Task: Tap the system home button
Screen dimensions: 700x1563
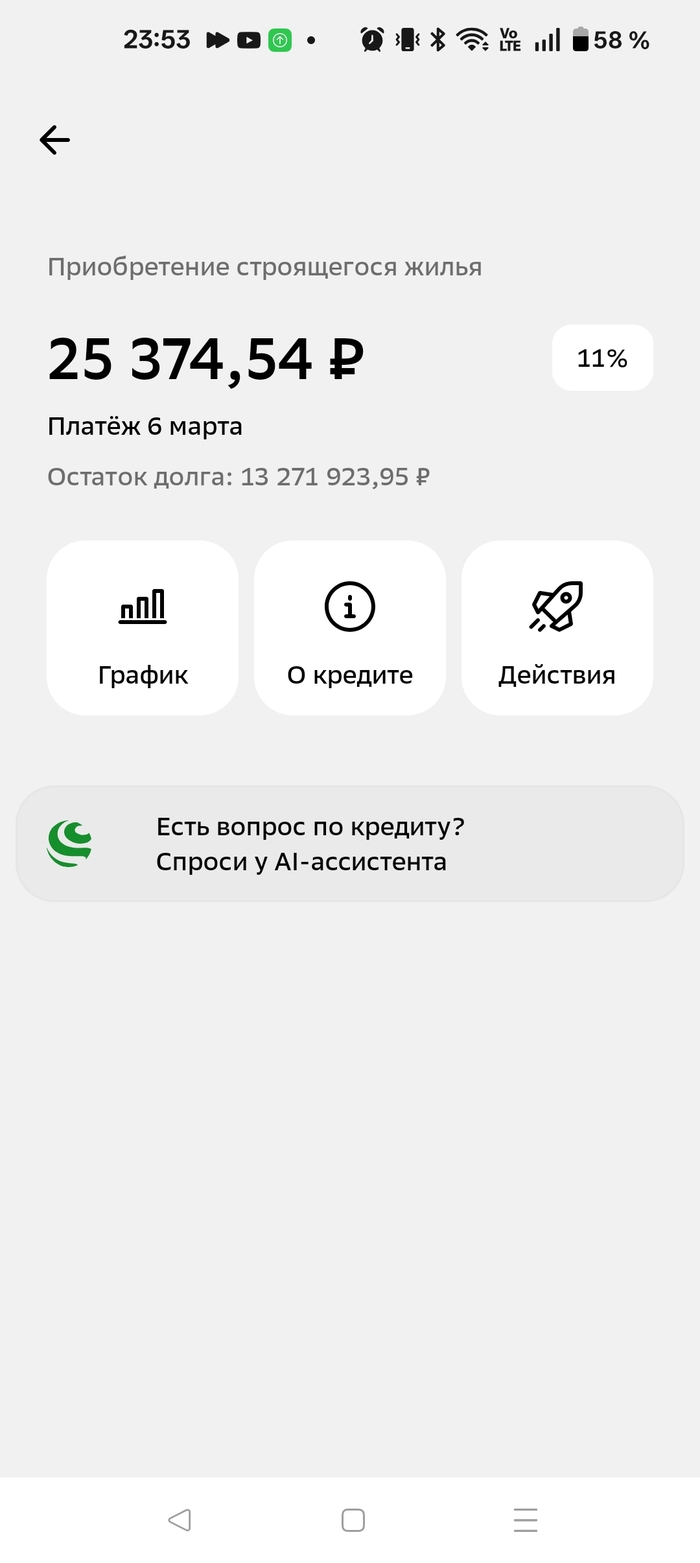Action: (352, 1520)
